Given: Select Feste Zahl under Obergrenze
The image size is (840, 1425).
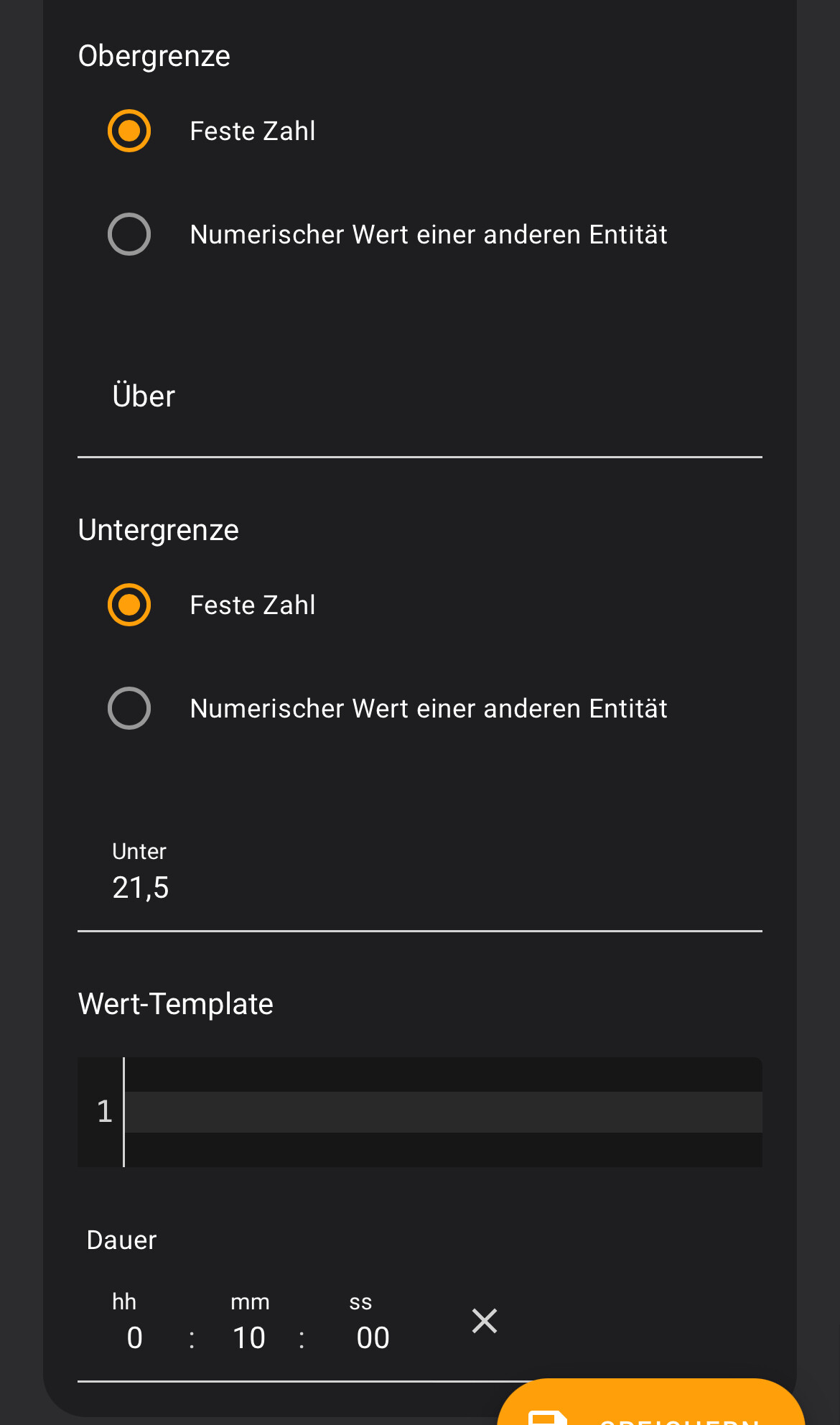Looking at the screenshot, I should point(129,131).
